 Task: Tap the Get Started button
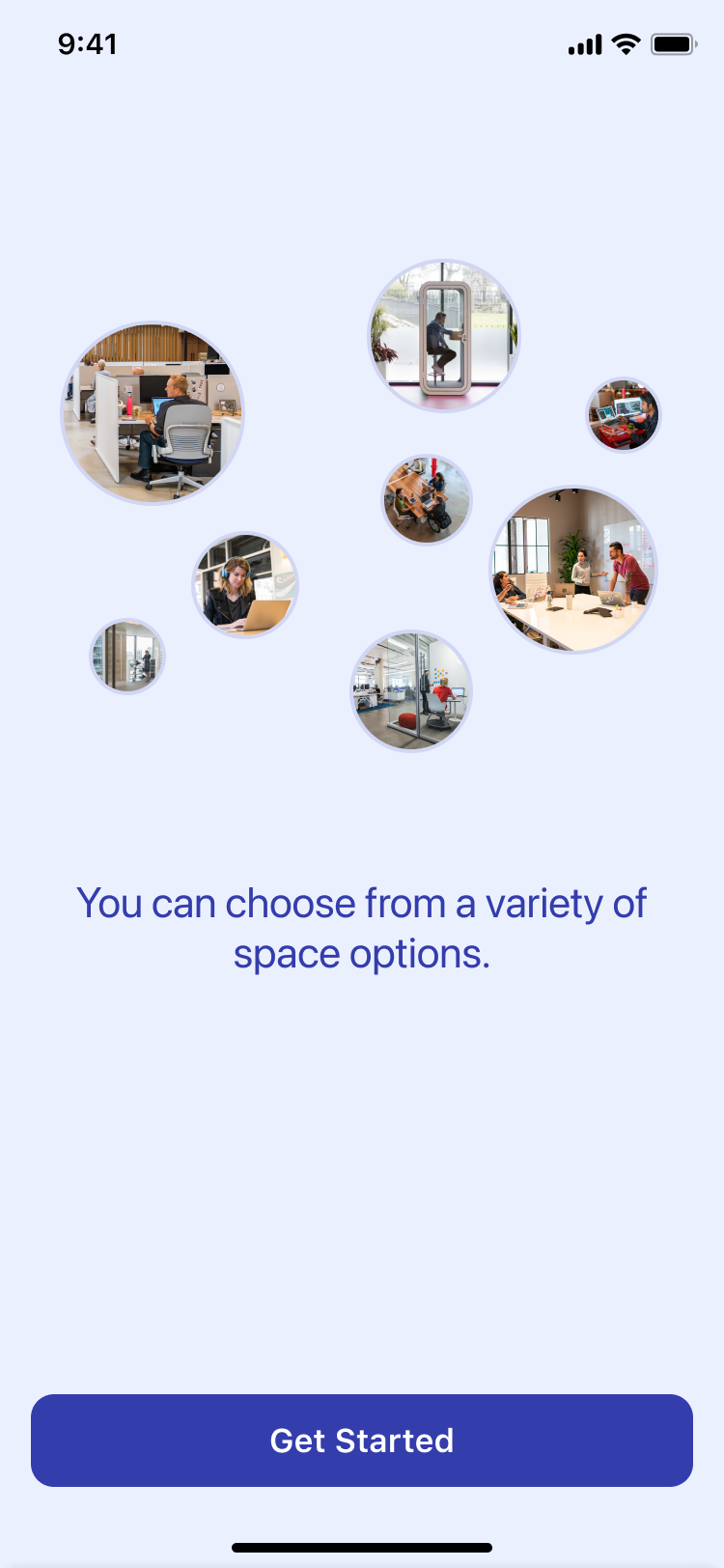[362, 1440]
